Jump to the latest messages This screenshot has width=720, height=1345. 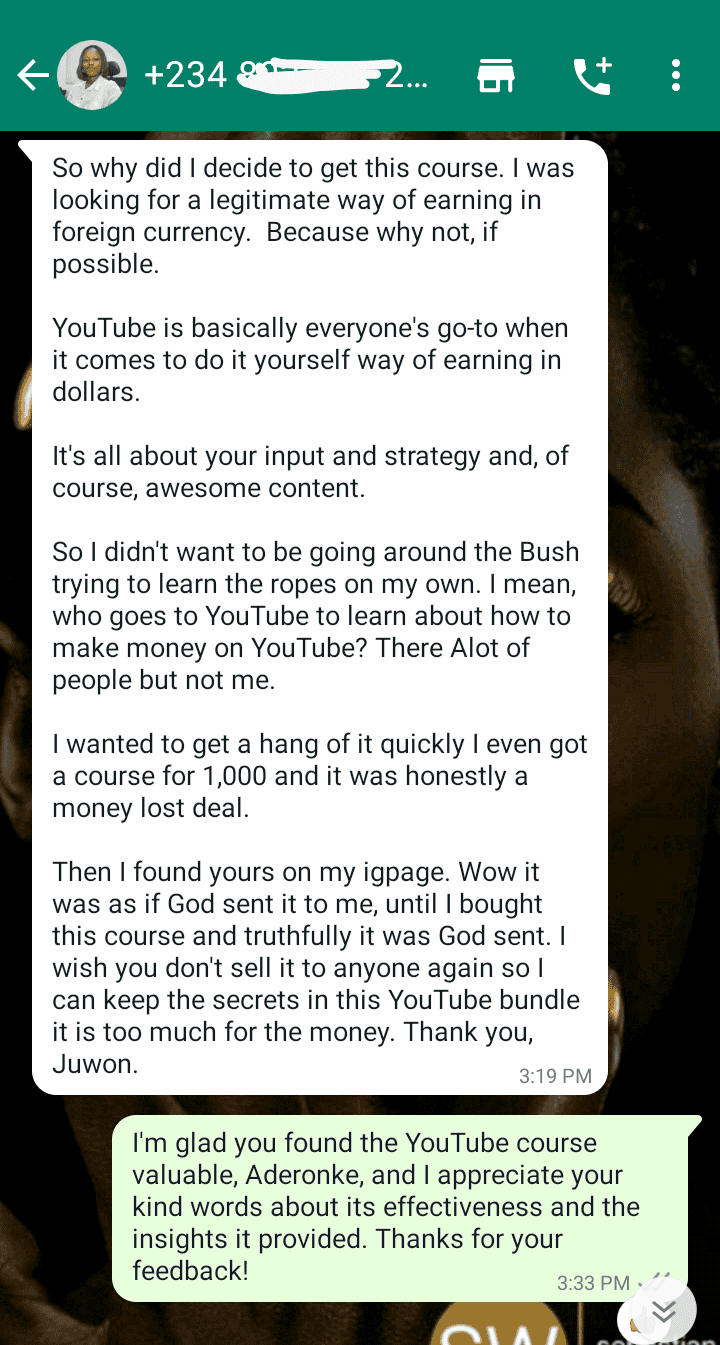click(x=664, y=1311)
